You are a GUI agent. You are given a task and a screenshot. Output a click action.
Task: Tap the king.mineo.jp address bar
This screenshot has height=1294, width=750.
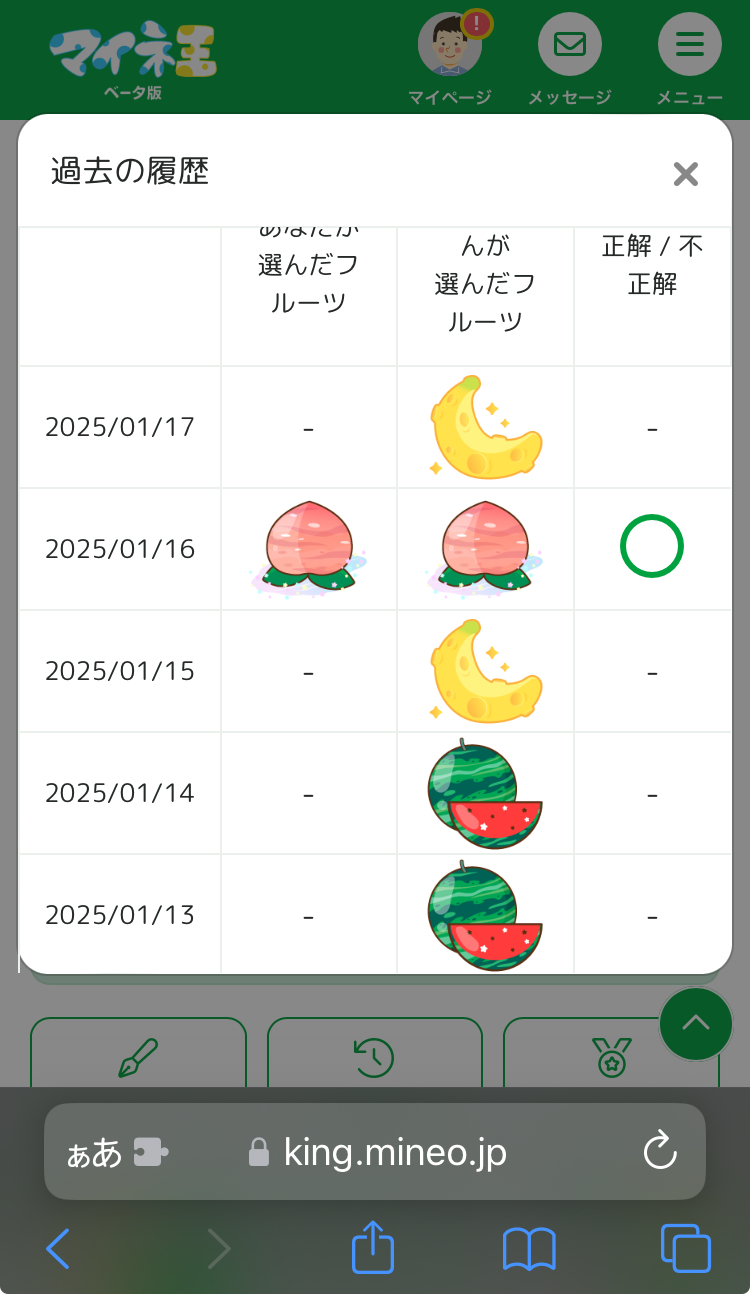[395, 1152]
